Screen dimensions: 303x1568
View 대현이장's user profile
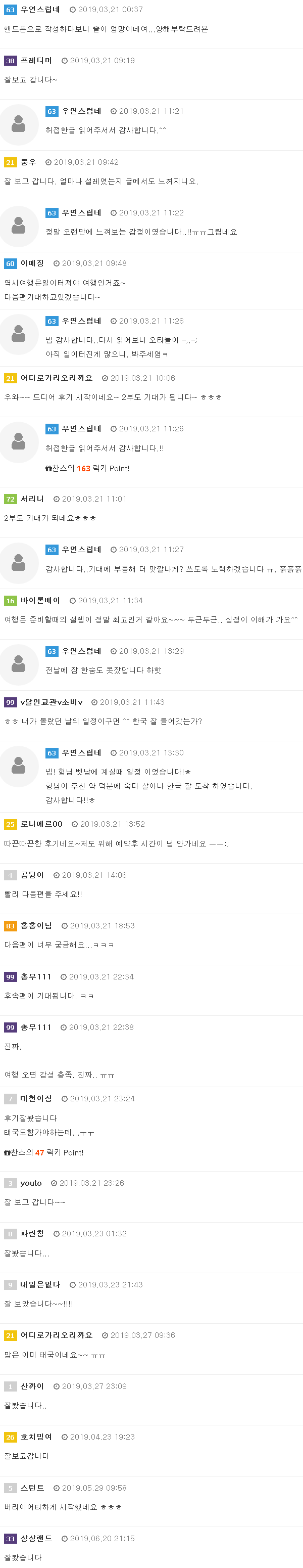tap(36, 1098)
